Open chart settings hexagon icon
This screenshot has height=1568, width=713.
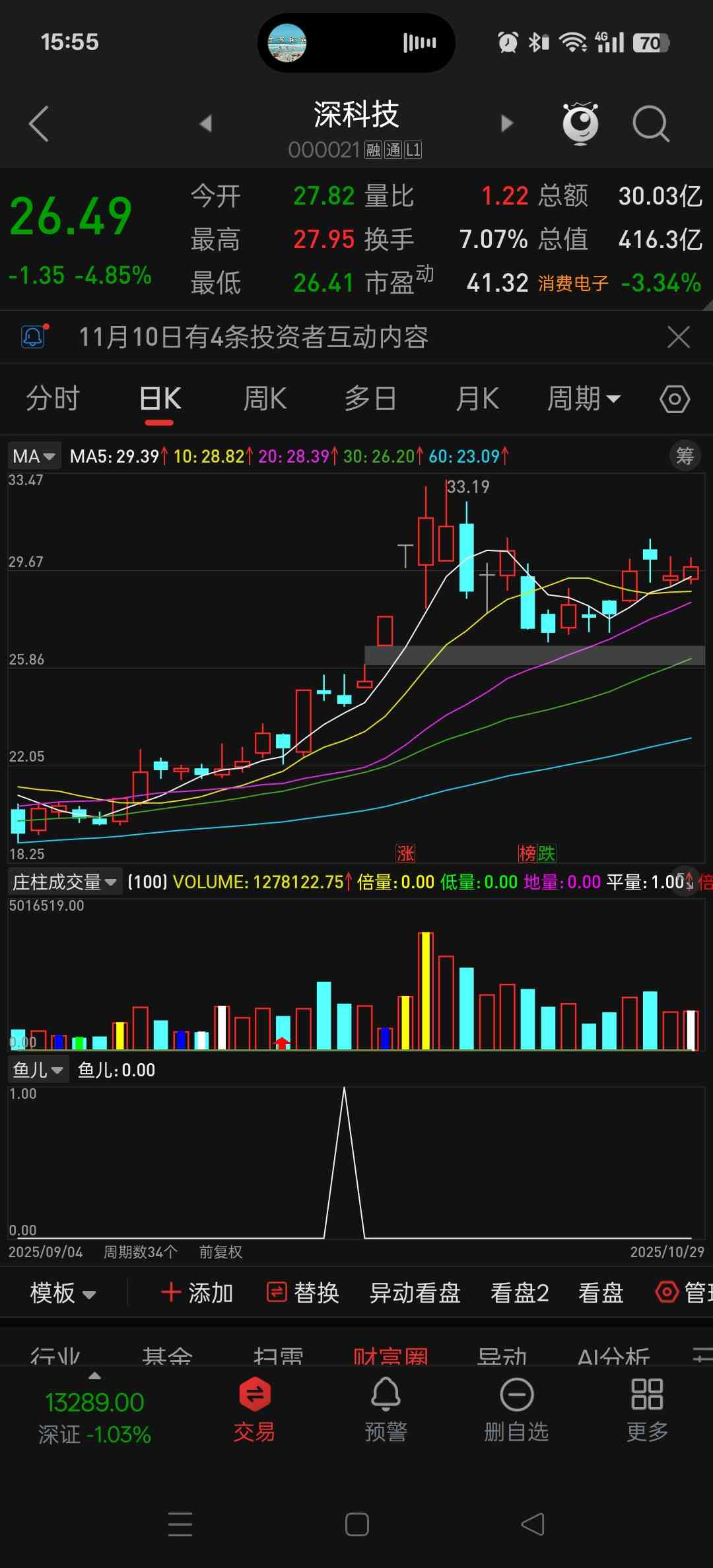click(x=674, y=399)
